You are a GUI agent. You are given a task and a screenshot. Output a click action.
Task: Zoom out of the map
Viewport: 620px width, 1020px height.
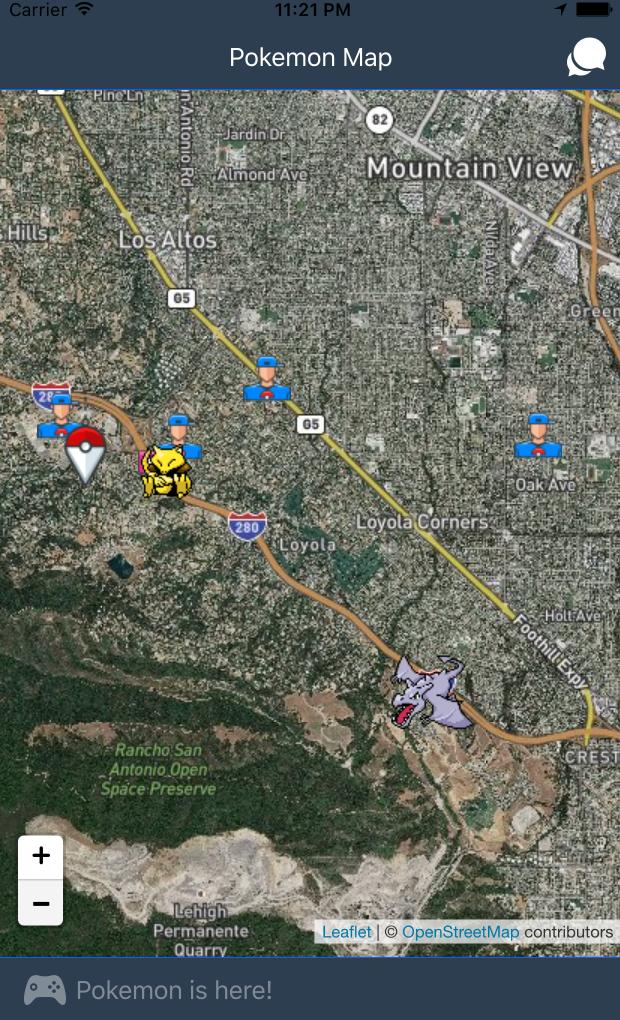pyautogui.click(x=41, y=904)
